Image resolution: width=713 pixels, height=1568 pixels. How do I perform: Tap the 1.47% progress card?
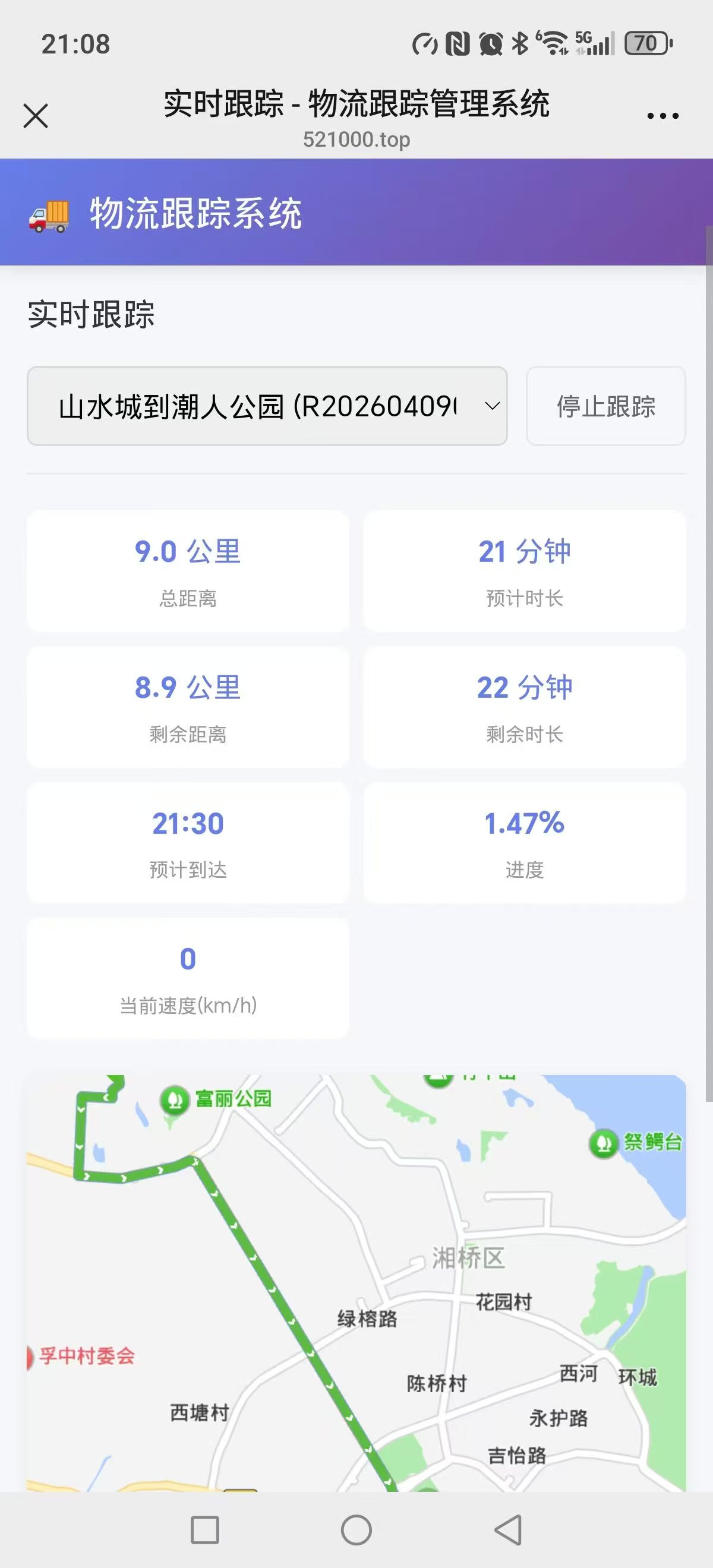click(x=525, y=843)
